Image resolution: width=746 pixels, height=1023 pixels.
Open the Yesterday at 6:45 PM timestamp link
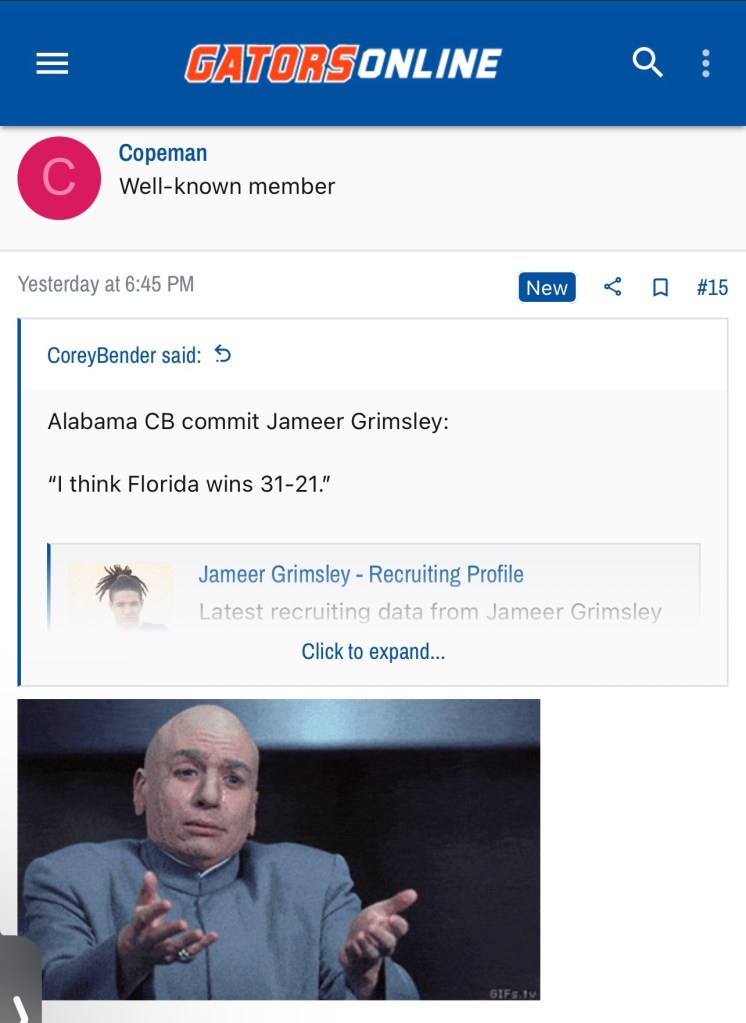click(106, 284)
